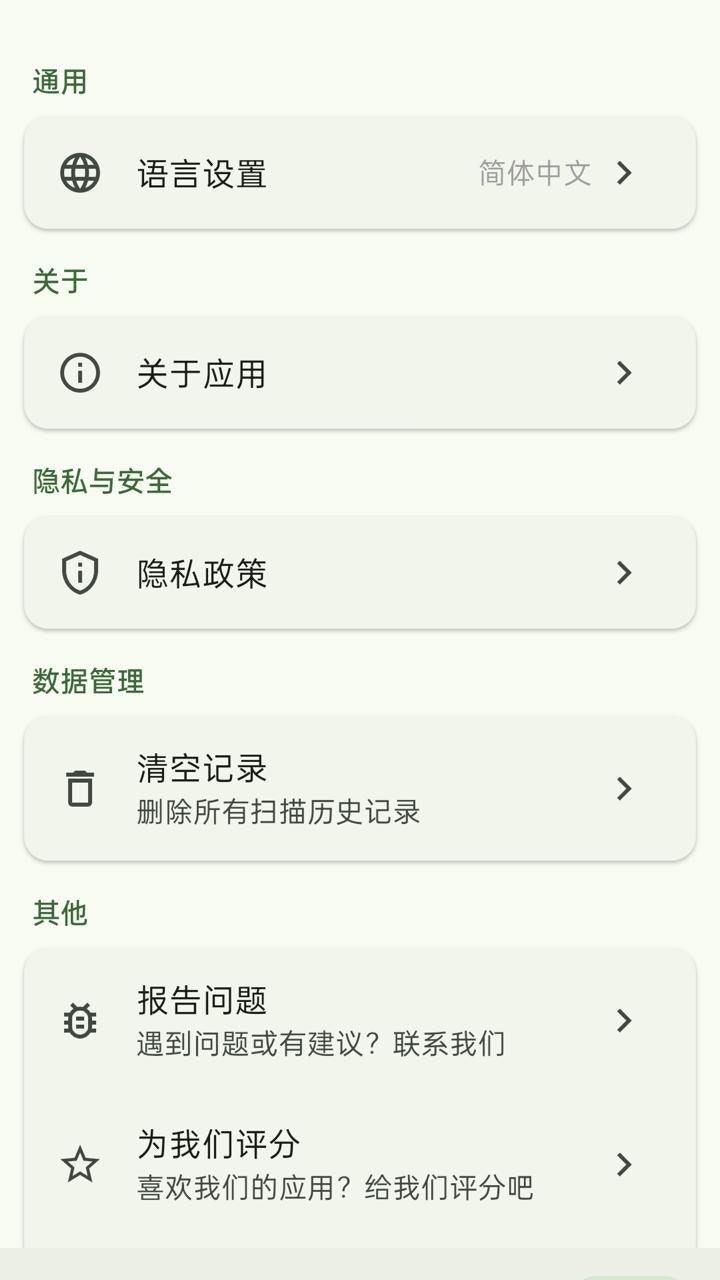This screenshot has height=1280, width=720.
Task: Click the bug icon next to 报告问题
Action: (x=79, y=1019)
